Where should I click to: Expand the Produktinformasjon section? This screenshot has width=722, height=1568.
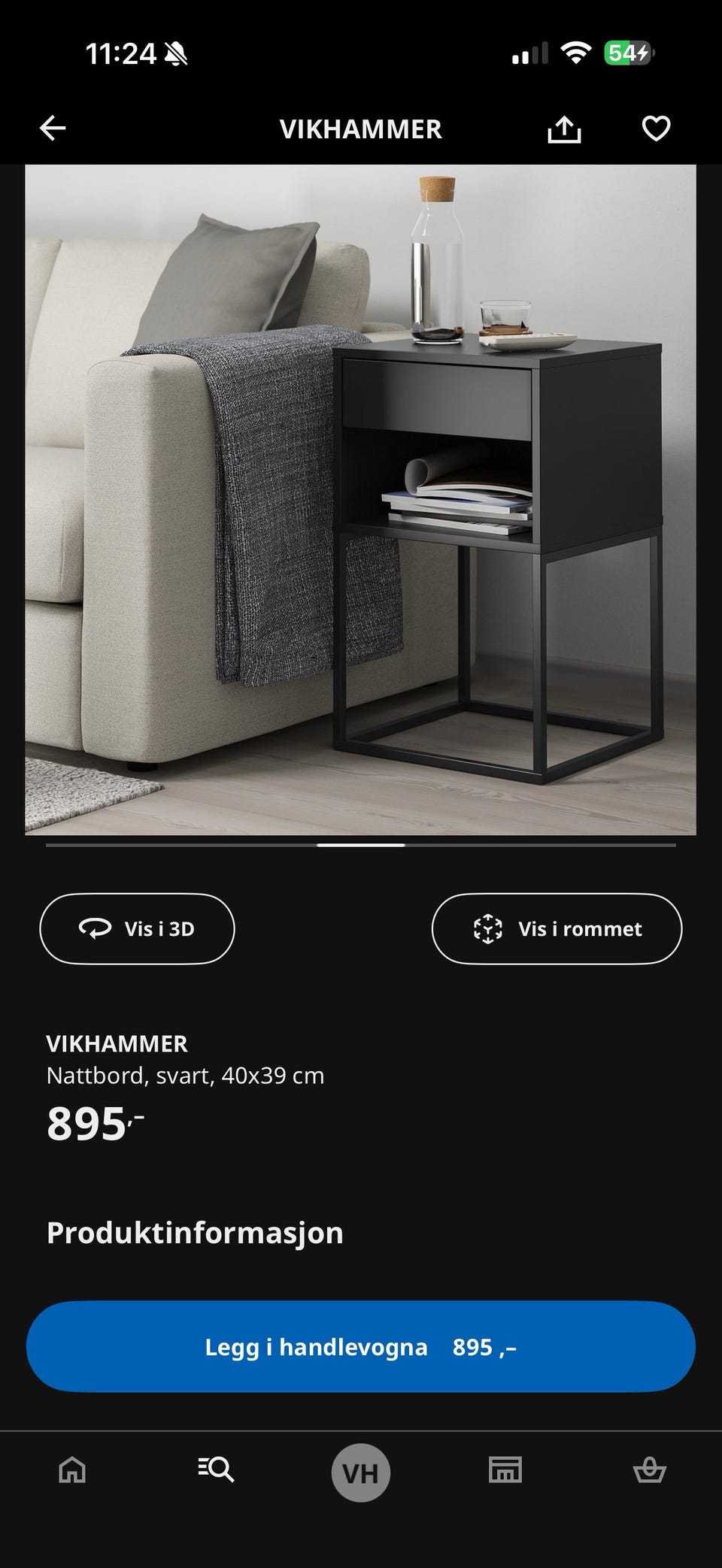[x=195, y=1231]
